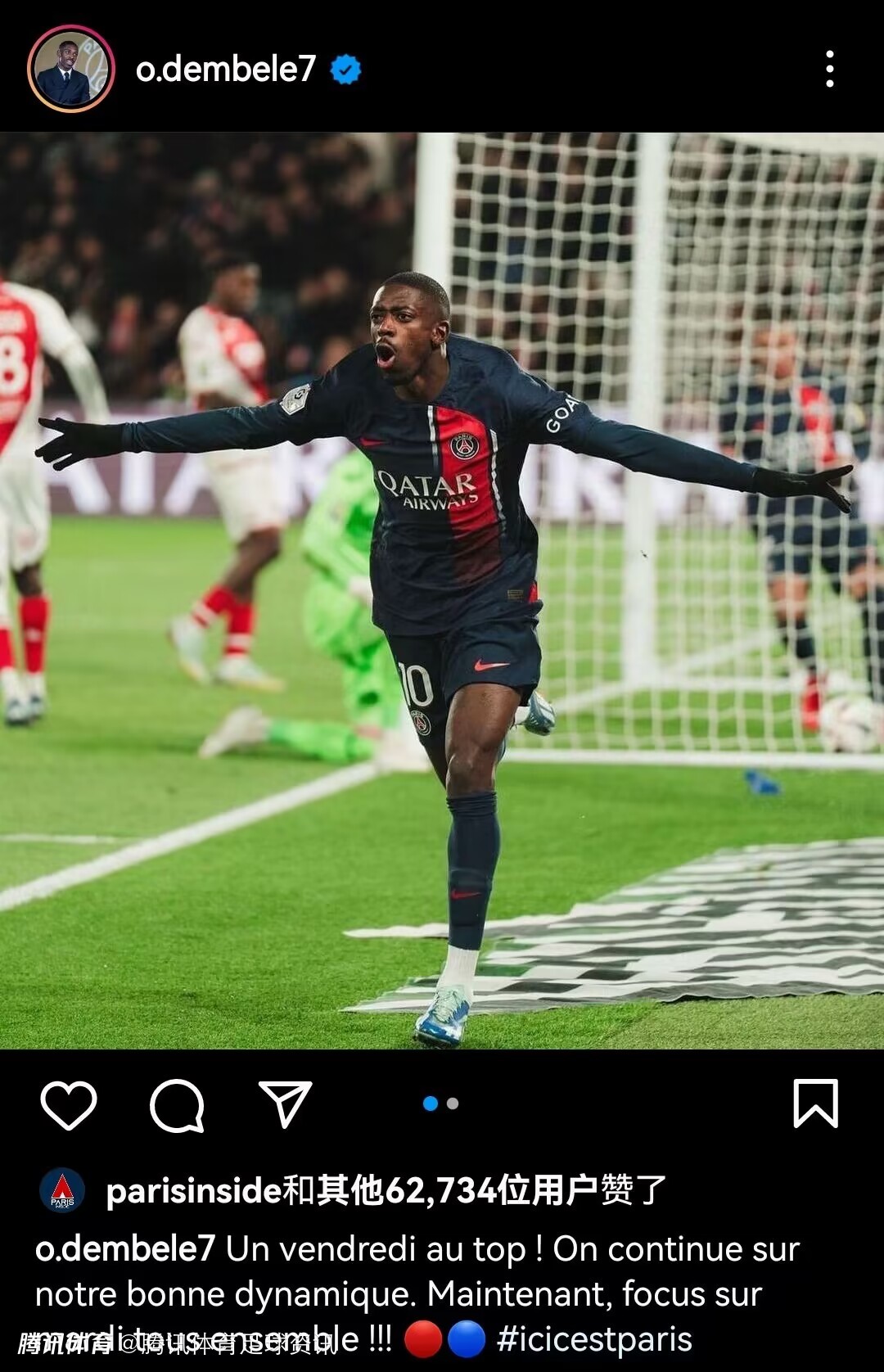Save the post with the bookmark icon
Viewport: 884px width, 1372px height.
815,1103
